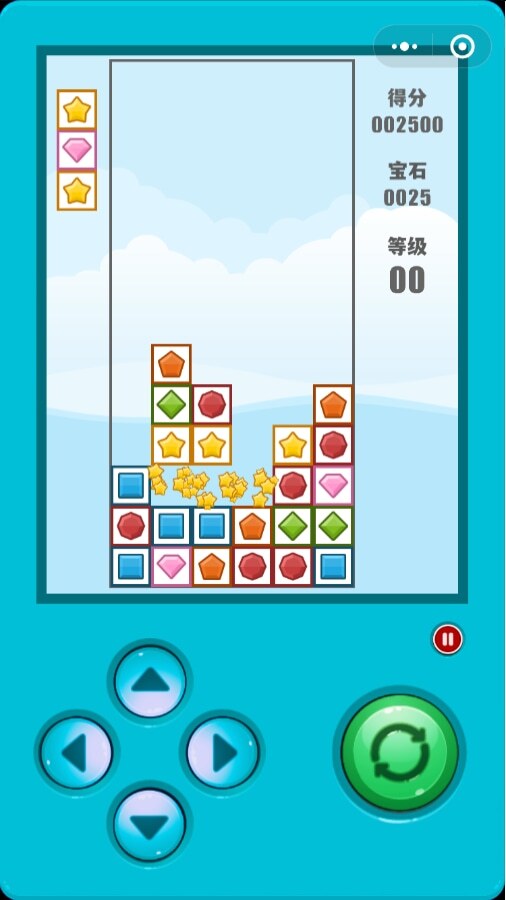Pause the game
This screenshot has width=506, height=900.
(x=447, y=639)
